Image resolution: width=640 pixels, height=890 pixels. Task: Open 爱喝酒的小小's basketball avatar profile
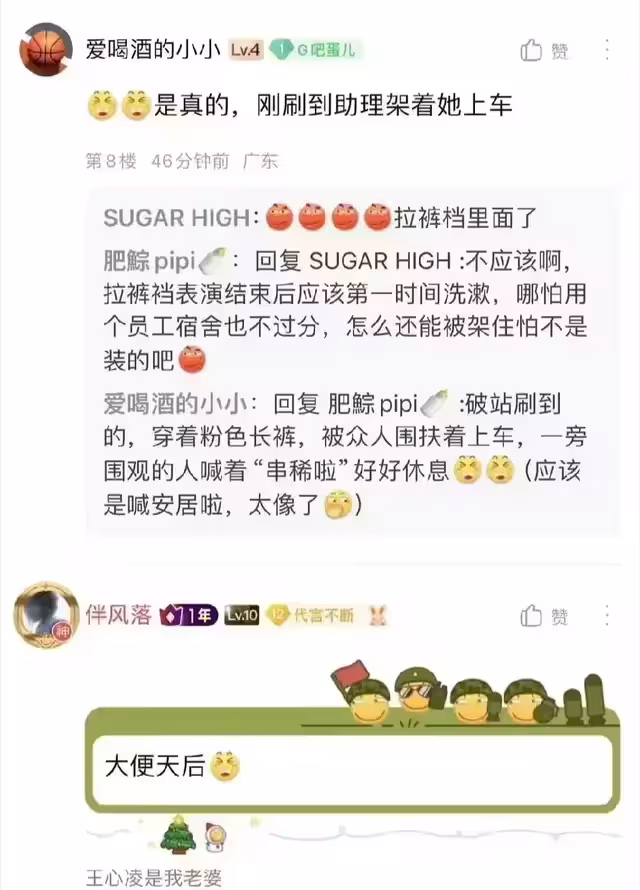coord(45,50)
